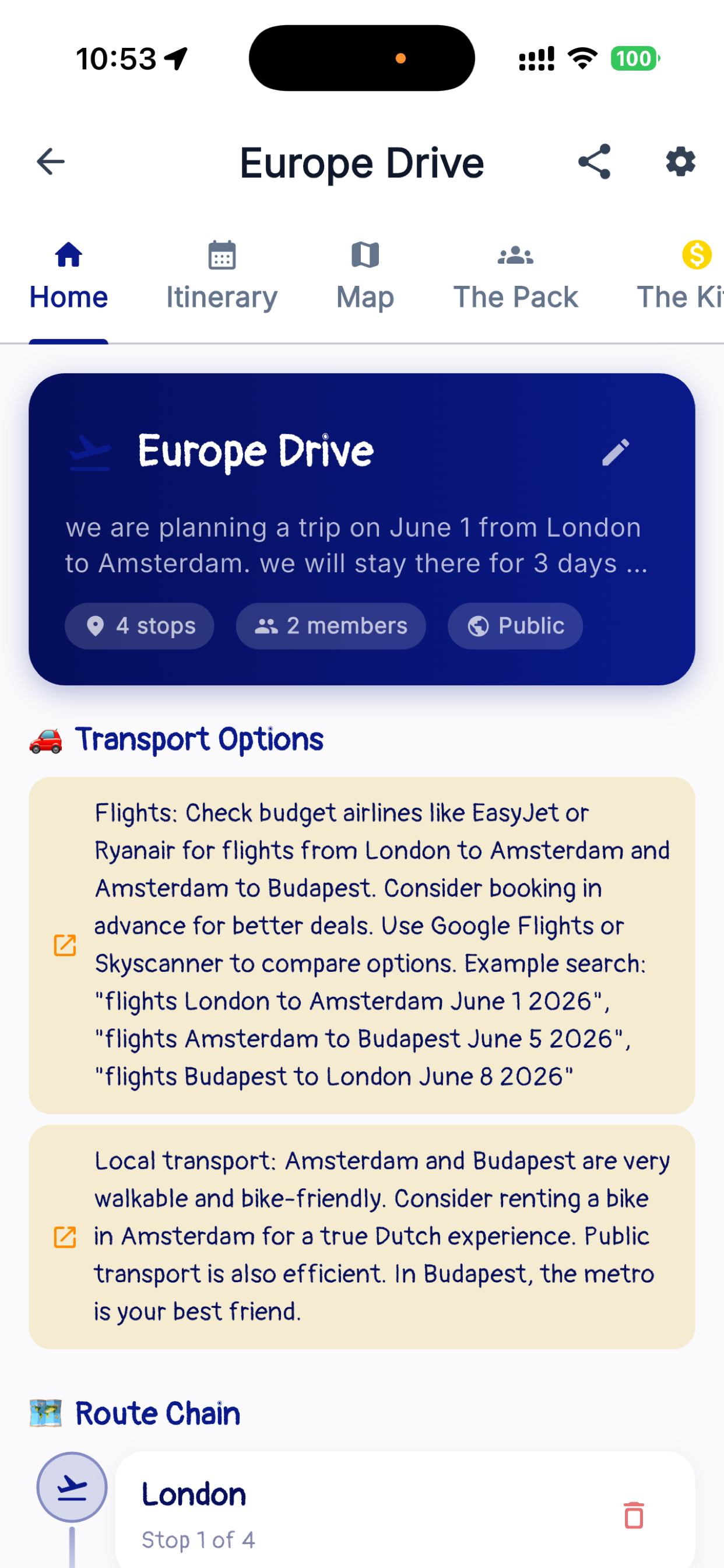
Task: Open the 4 stops chip
Action: click(x=139, y=626)
